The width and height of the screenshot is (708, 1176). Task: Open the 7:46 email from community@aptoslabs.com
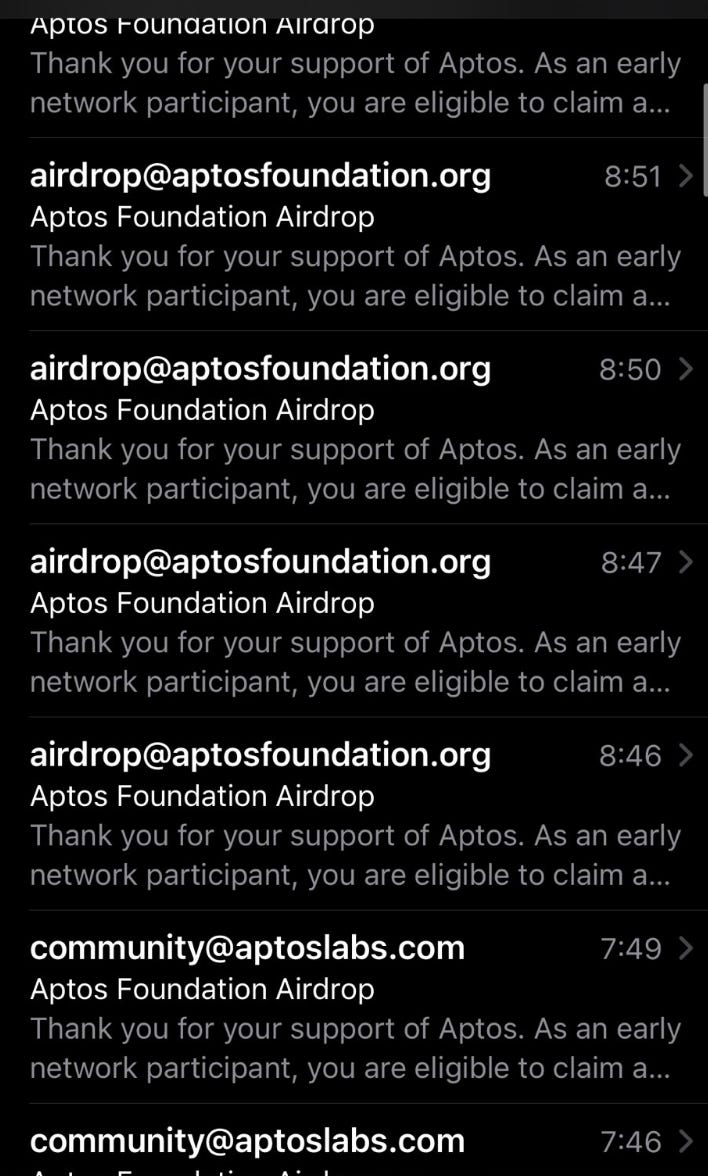[354, 1140]
